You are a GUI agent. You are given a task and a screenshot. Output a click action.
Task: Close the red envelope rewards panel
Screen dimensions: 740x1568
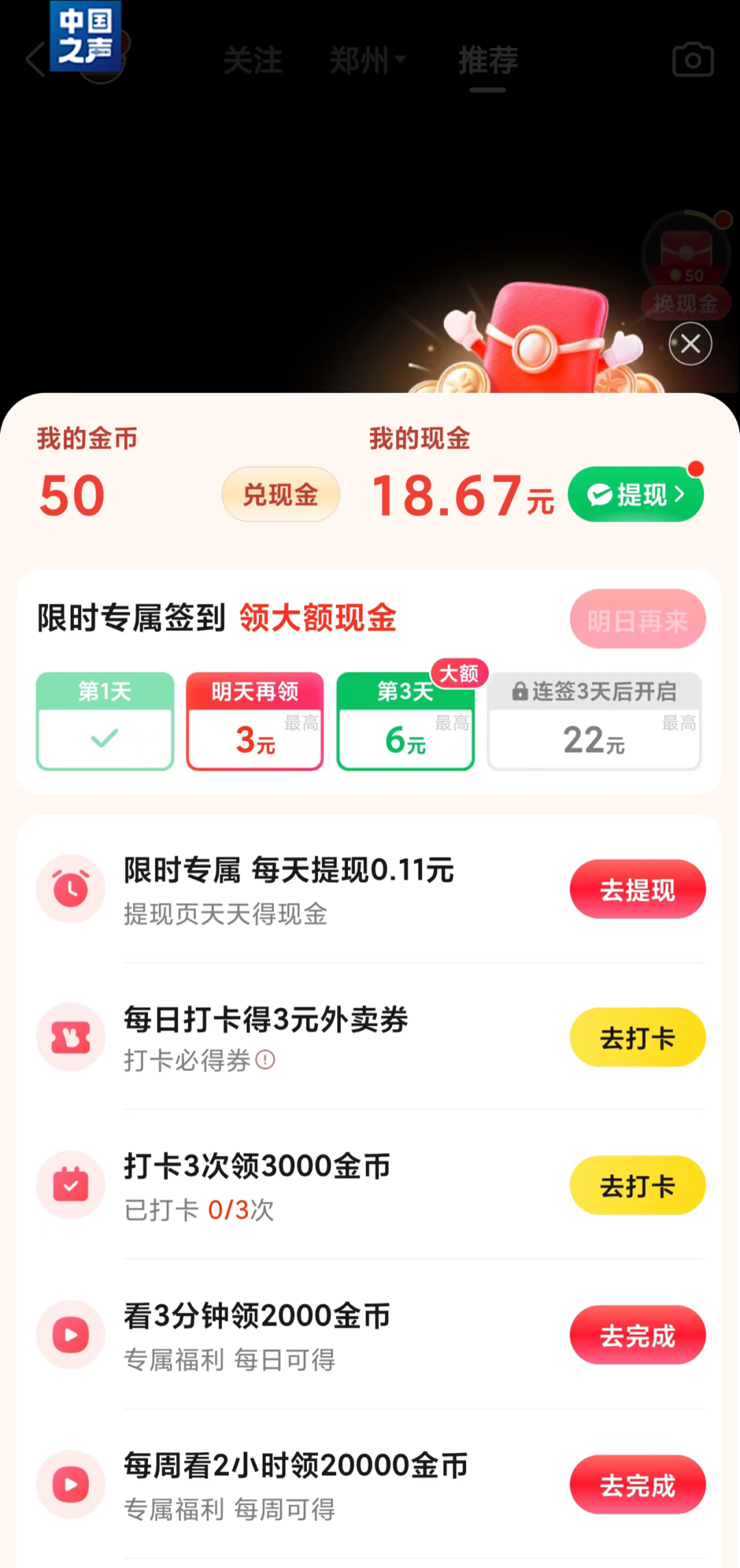pyautogui.click(x=690, y=343)
